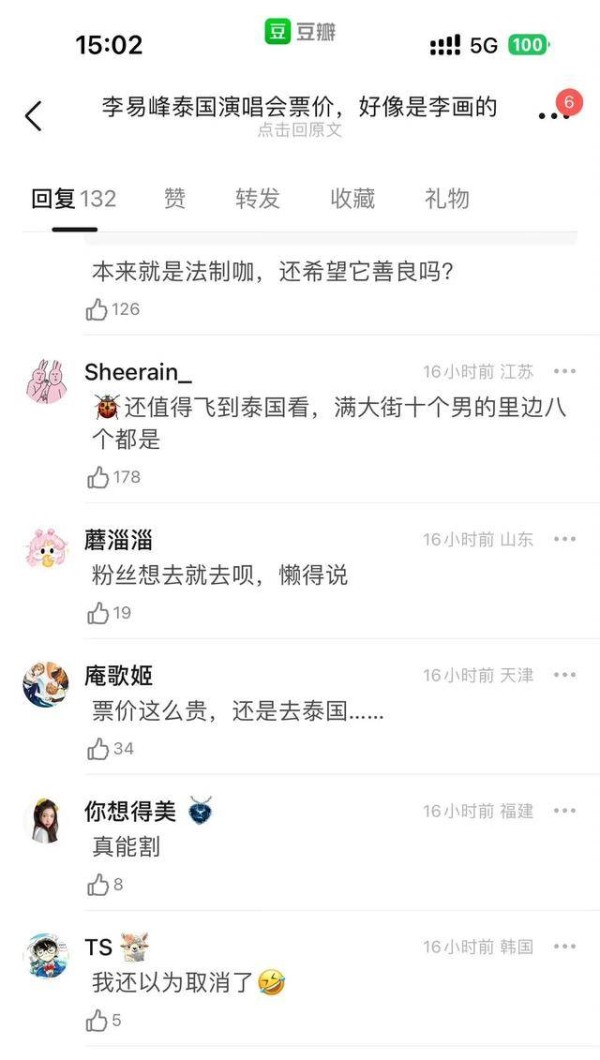Like TS's comment
Screen dimensions: 600x1060
pos(97,1021)
